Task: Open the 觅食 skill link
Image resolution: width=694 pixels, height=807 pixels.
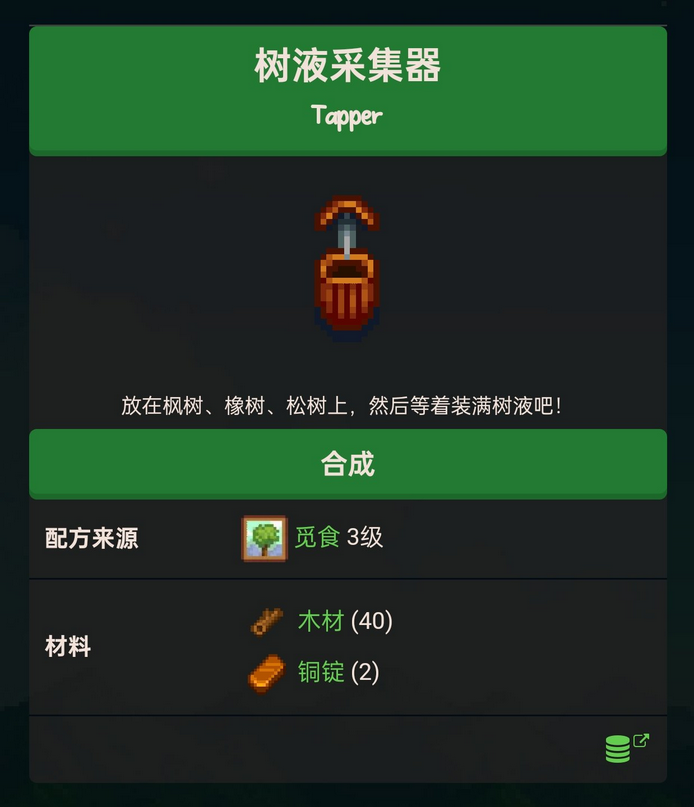Action: click(317, 537)
